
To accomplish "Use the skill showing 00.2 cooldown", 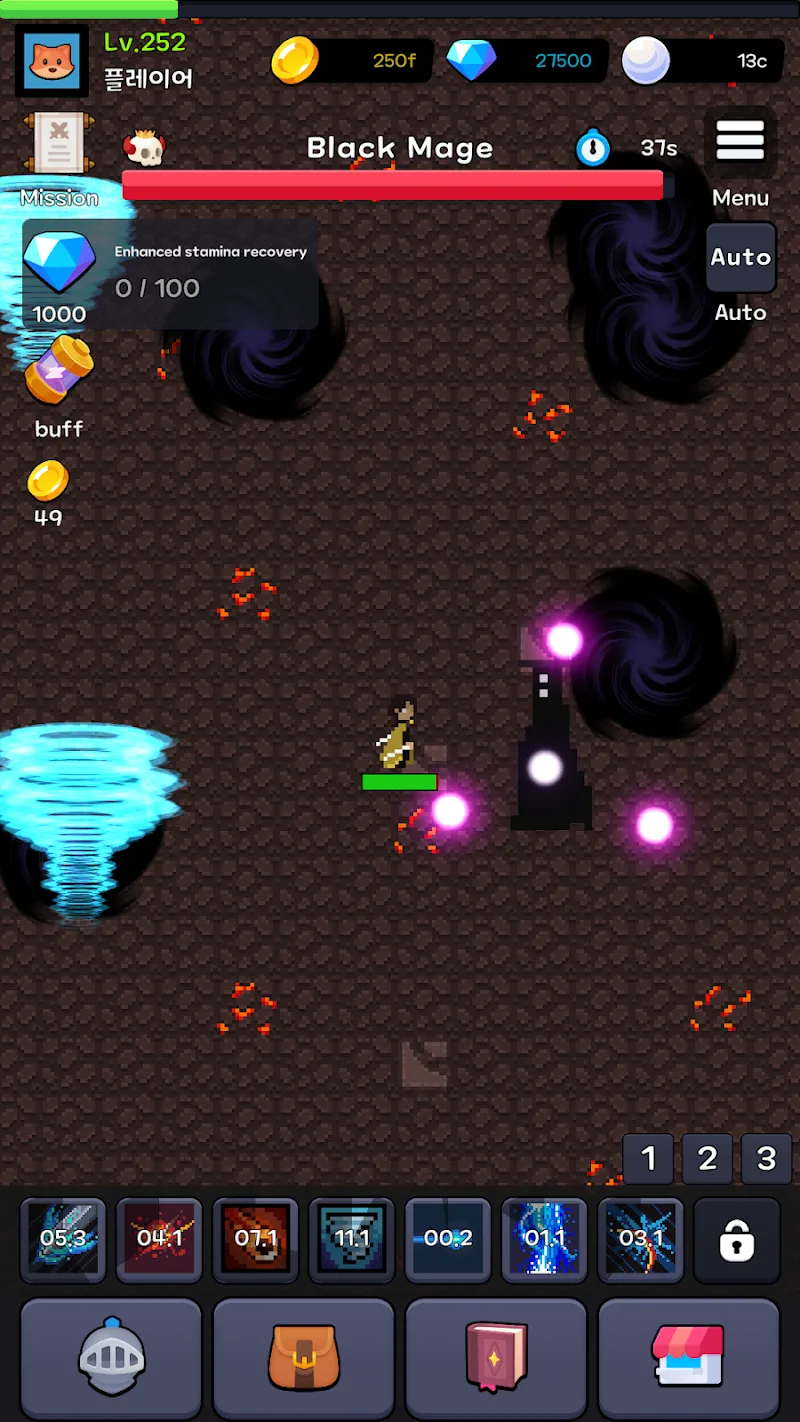I will coord(448,1240).
